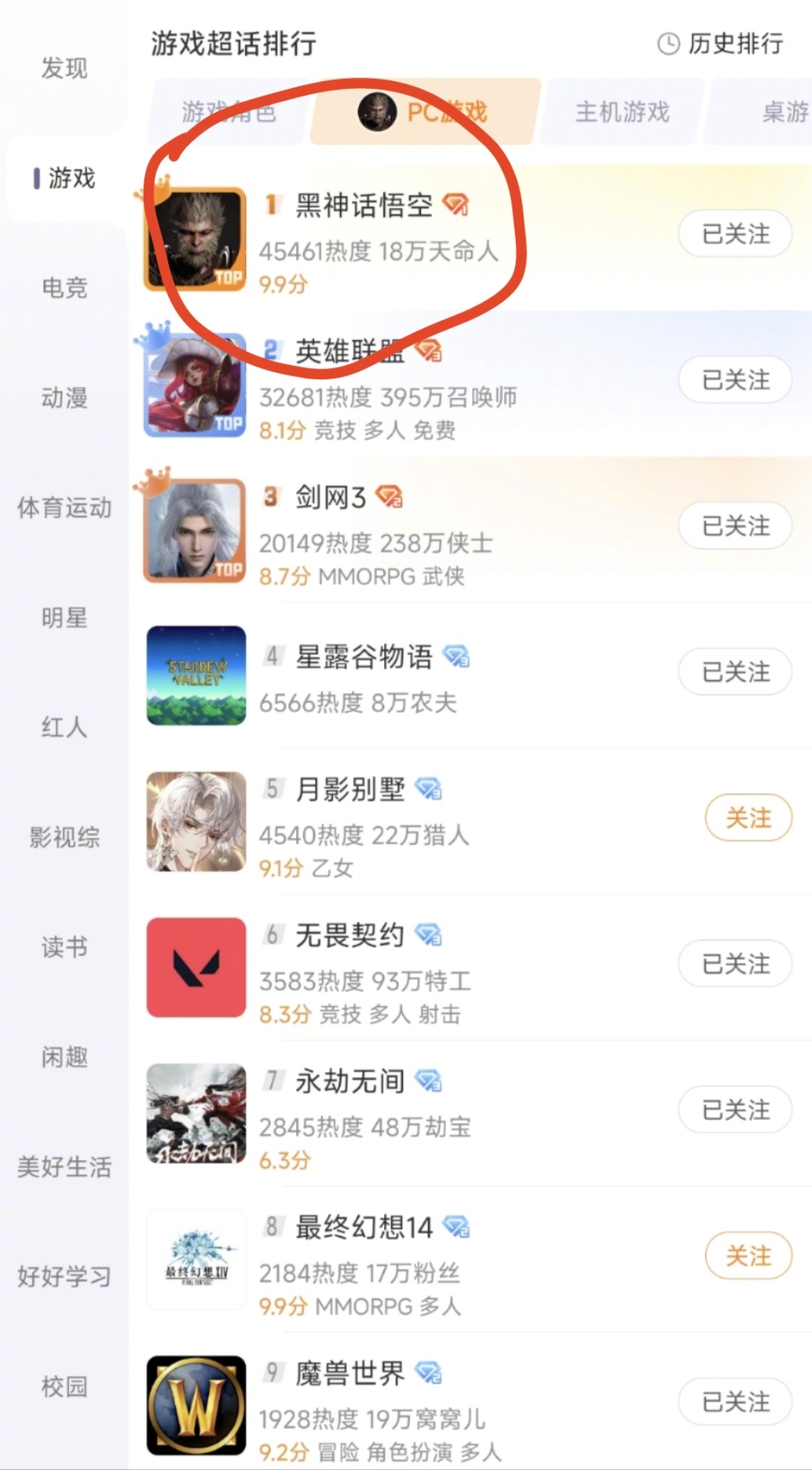812x1470 pixels.
Task: Tap 已关注 next to 英雄联盟
Action: (735, 380)
